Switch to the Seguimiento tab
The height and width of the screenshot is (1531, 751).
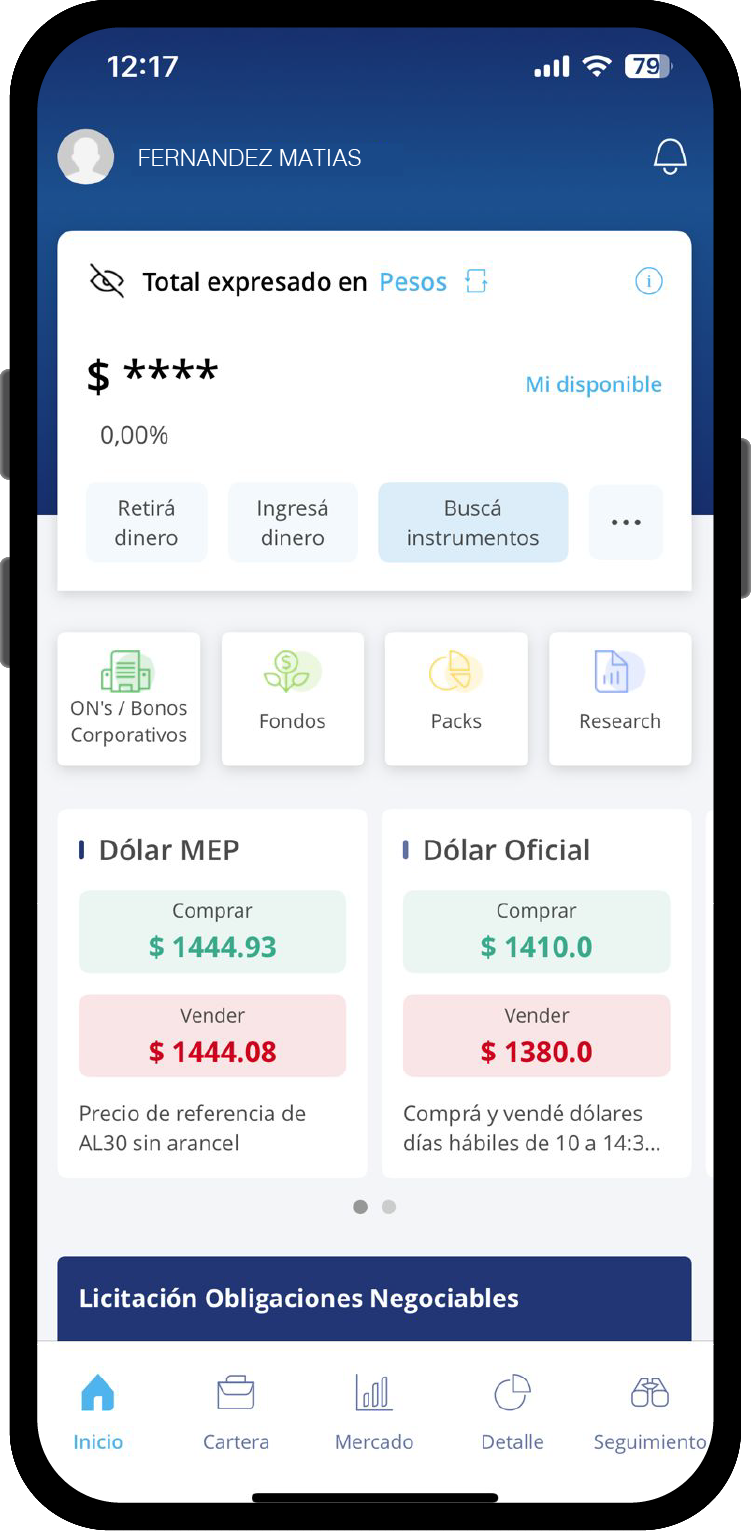coord(649,1412)
